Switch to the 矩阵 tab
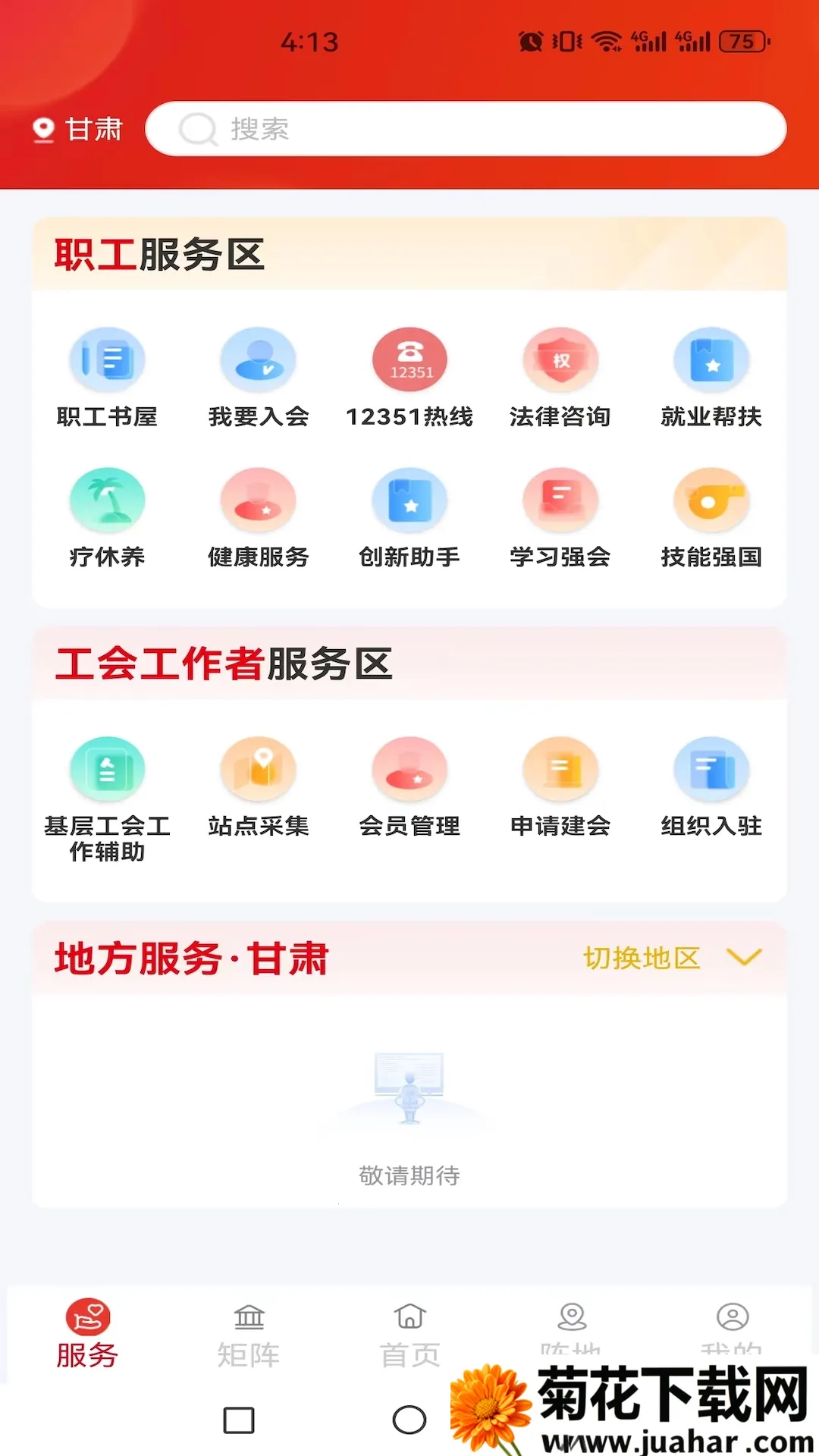The image size is (819, 1456). pos(249,1335)
